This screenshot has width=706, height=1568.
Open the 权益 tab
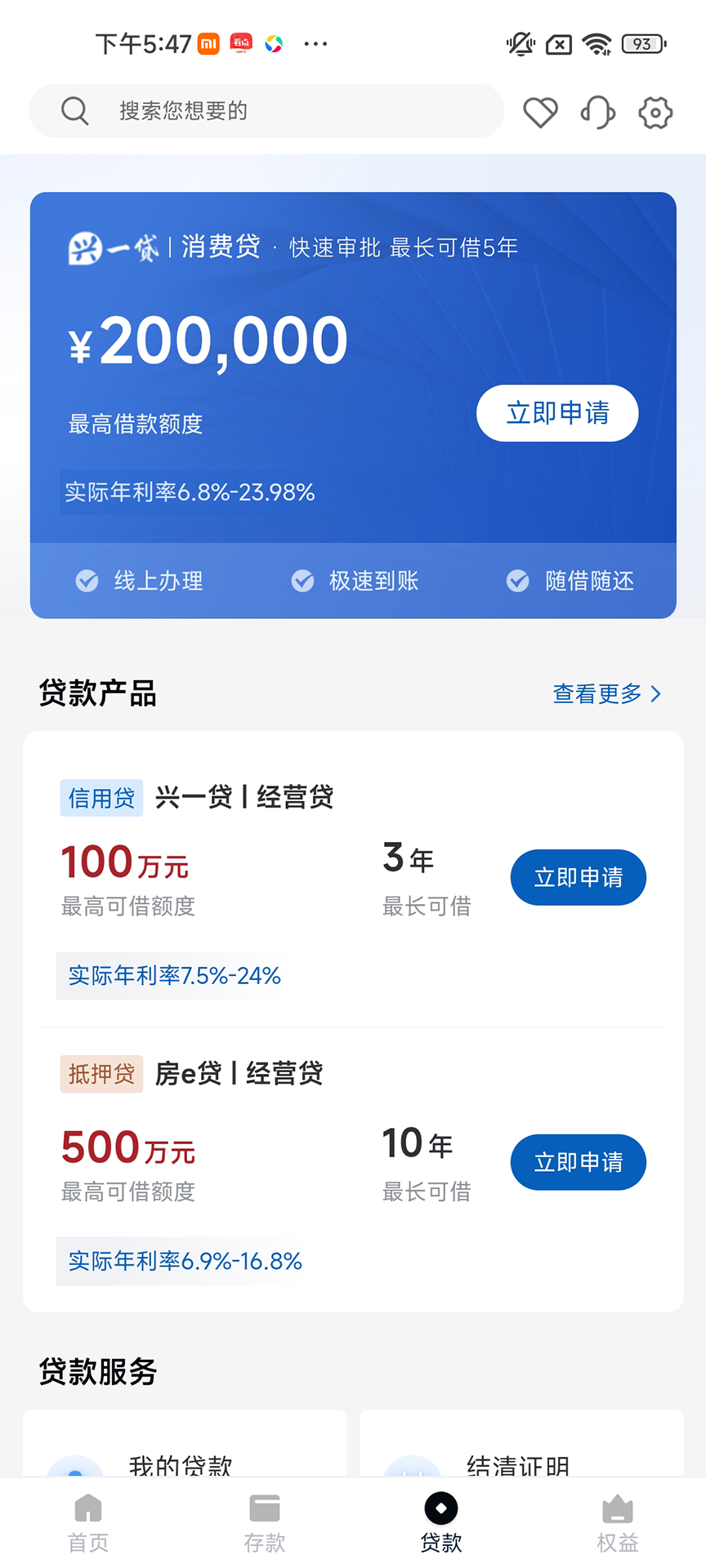617,1521
